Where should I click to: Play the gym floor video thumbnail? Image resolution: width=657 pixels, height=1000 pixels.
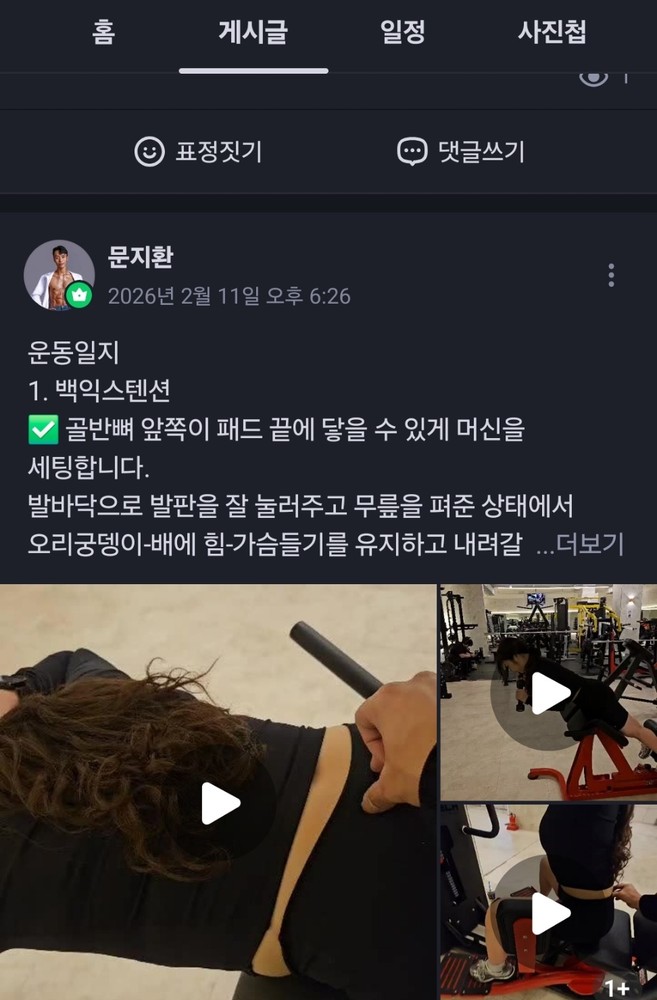click(x=548, y=693)
